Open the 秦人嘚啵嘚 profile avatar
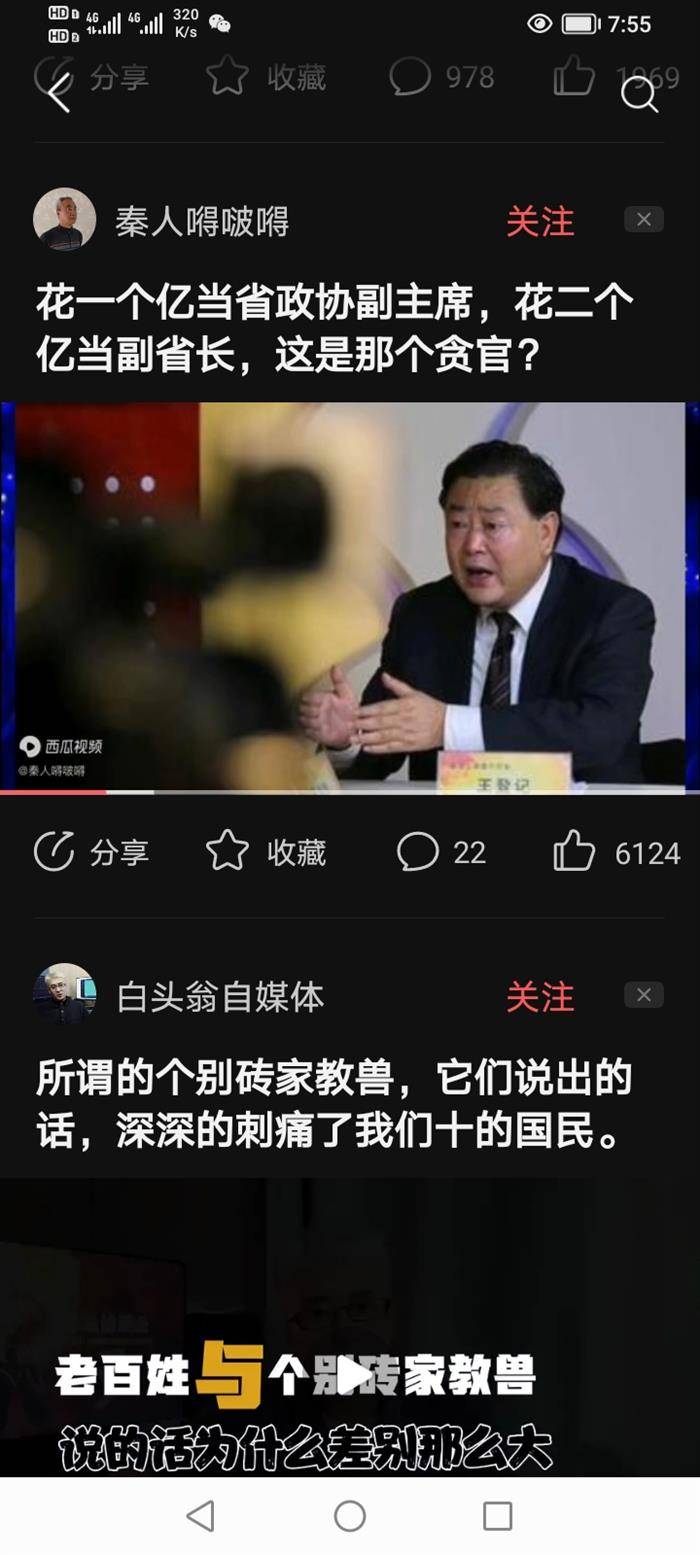 point(65,219)
